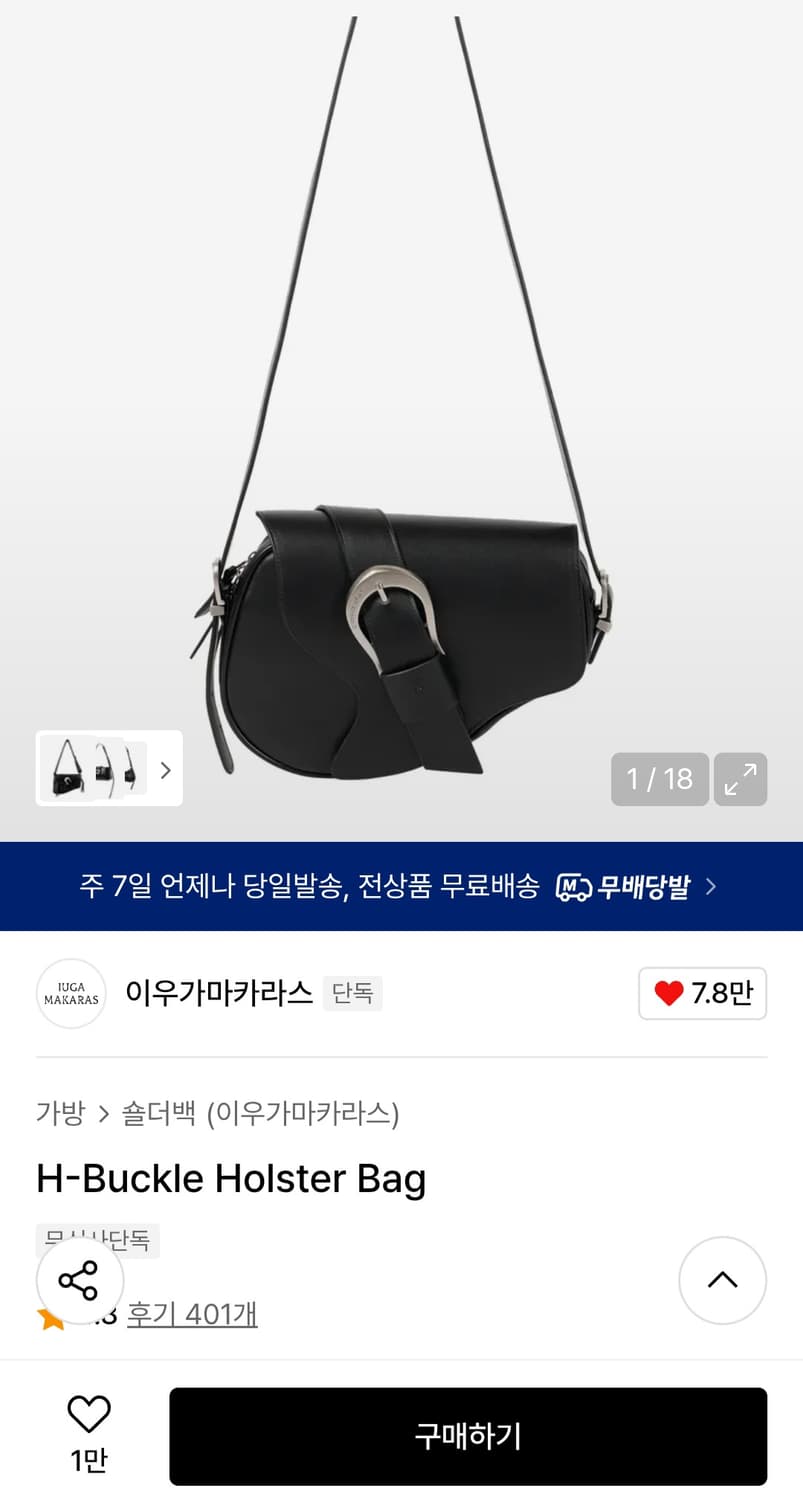Click the 1/18 image counter
803x1500 pixels.
[x=659, y=779]
